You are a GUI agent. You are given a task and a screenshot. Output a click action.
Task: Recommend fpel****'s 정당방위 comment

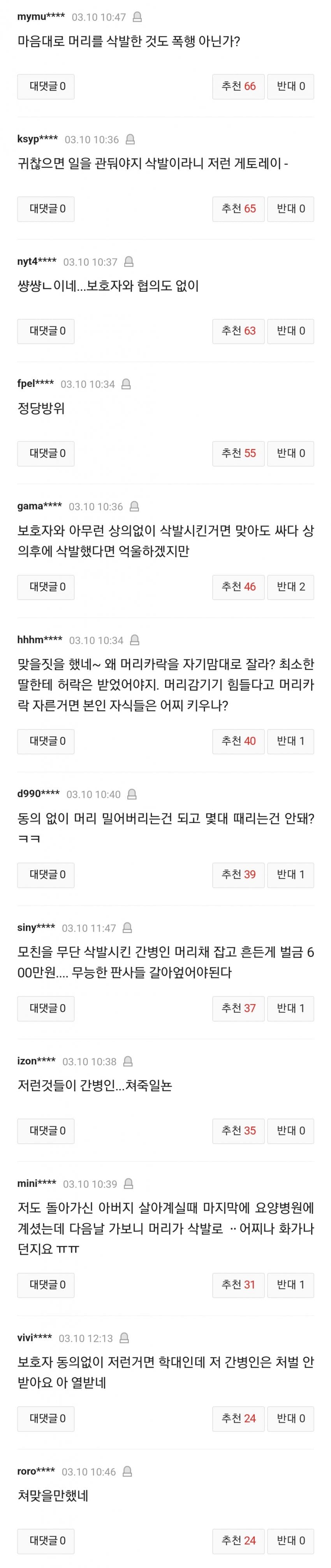(238, 453)
